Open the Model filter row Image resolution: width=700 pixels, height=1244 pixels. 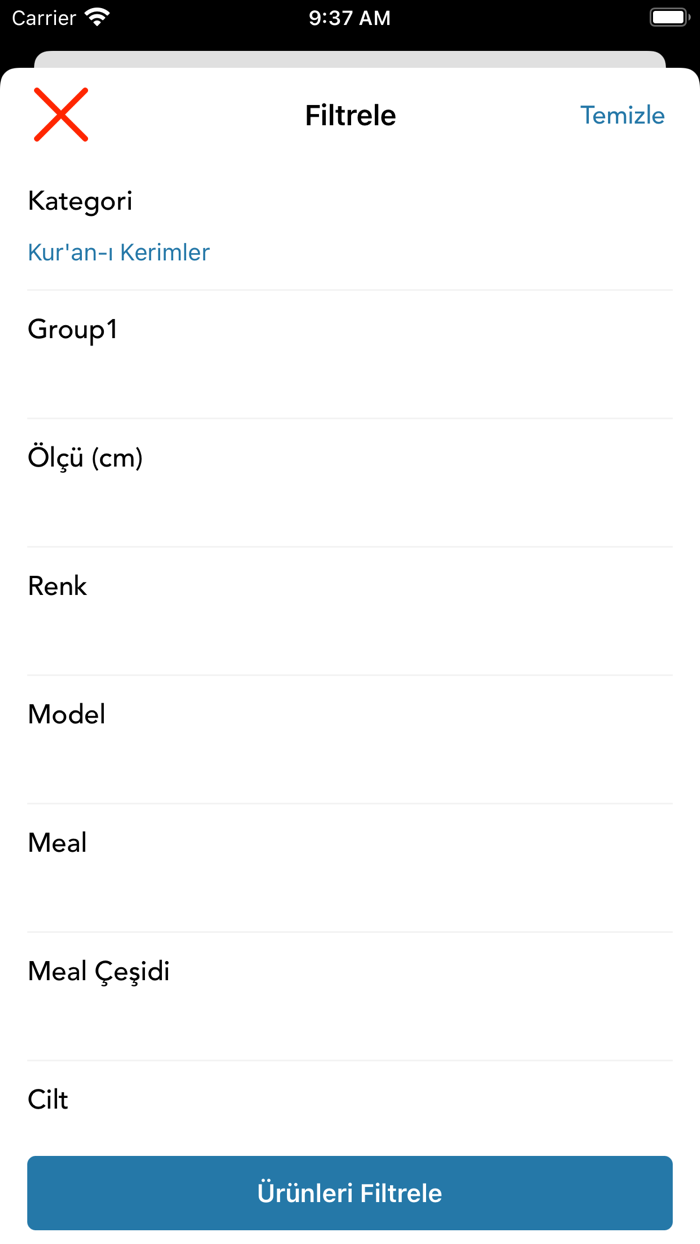67,714
